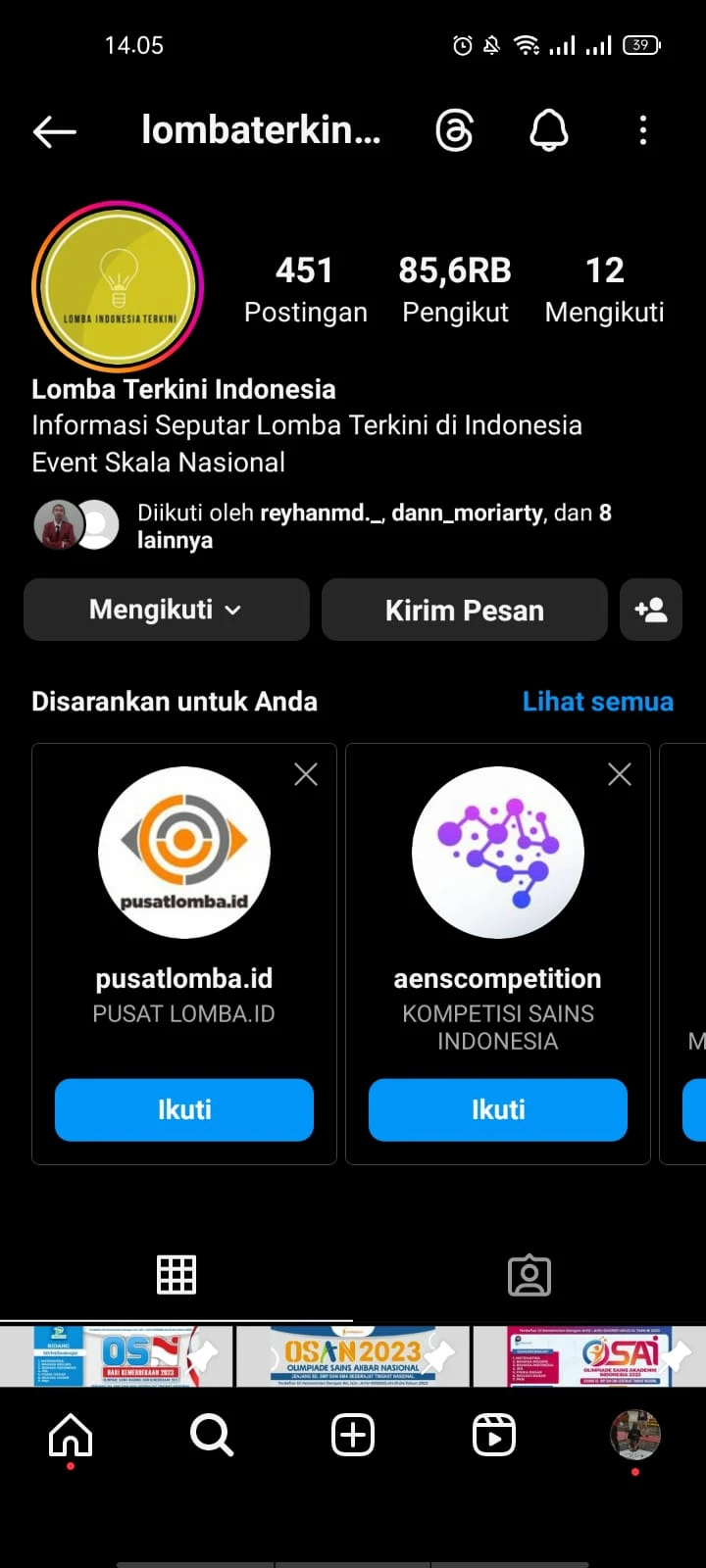Toggle the suggested accounts person icon
Screen dimensions: 706x1568
[651, 610]
